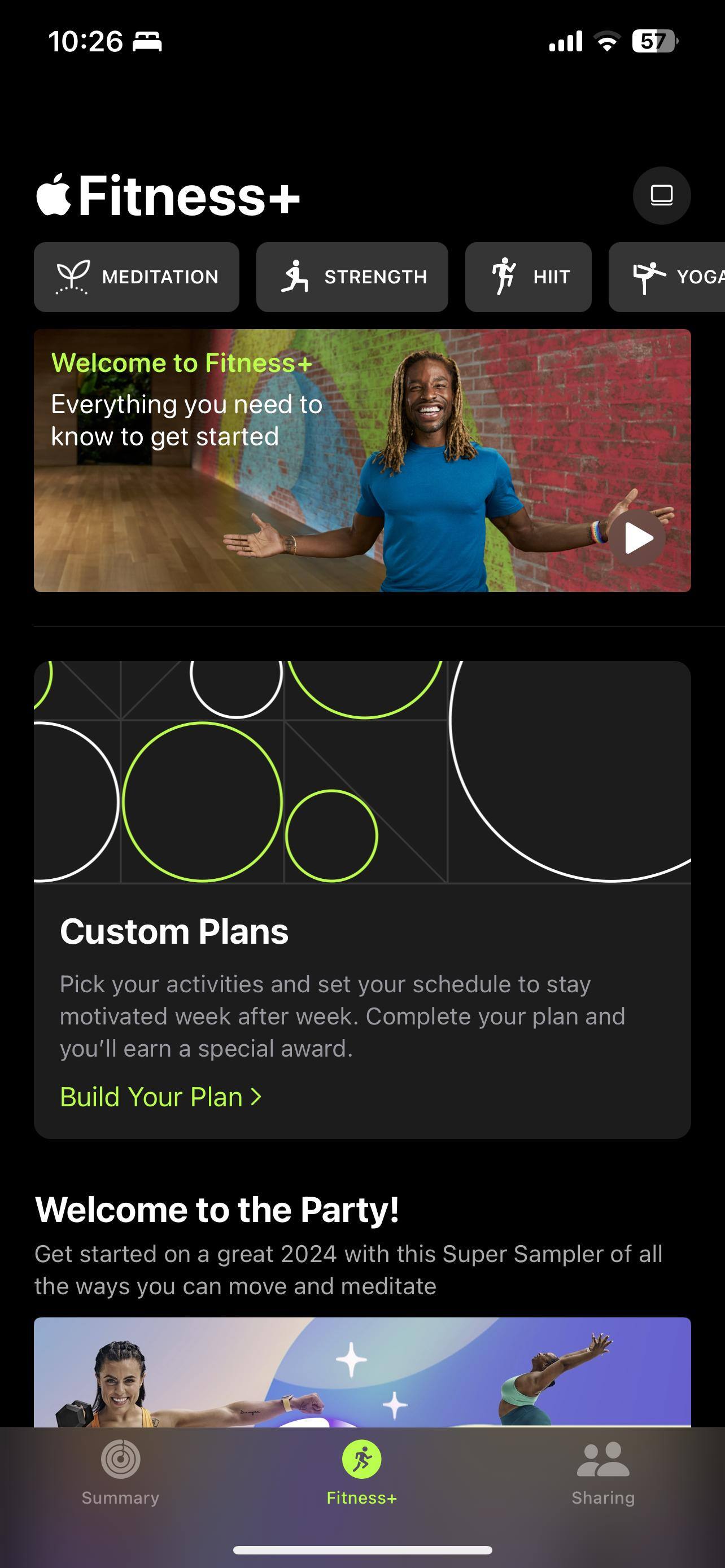Screen dimensions: 725x1568
Task: Play the Welcome to Fitness+ video
Action: pos(637,537)
